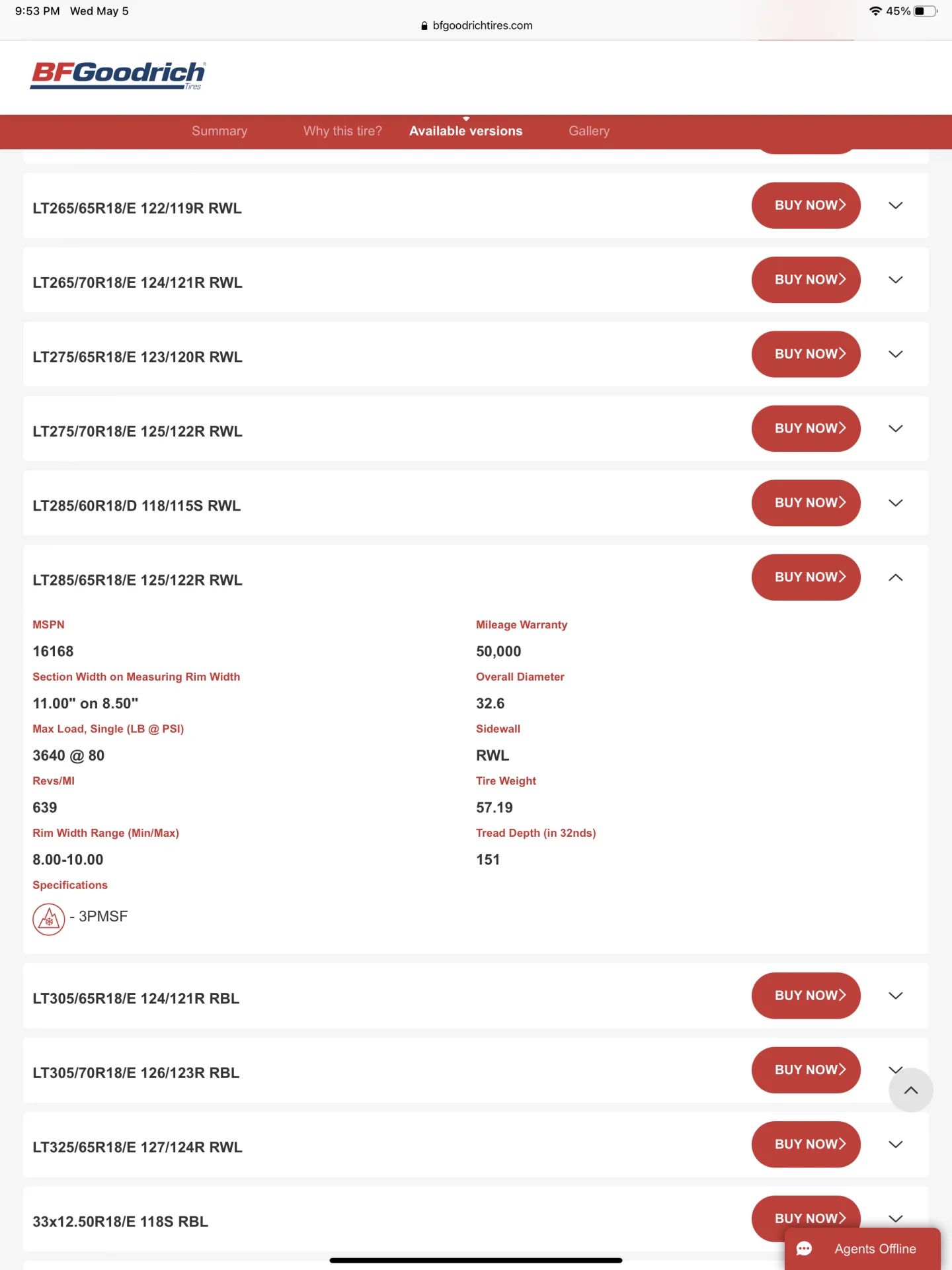
Task: Expand details for LT275/70R18/E 125/122R RWL
Action: click(895, 429)
